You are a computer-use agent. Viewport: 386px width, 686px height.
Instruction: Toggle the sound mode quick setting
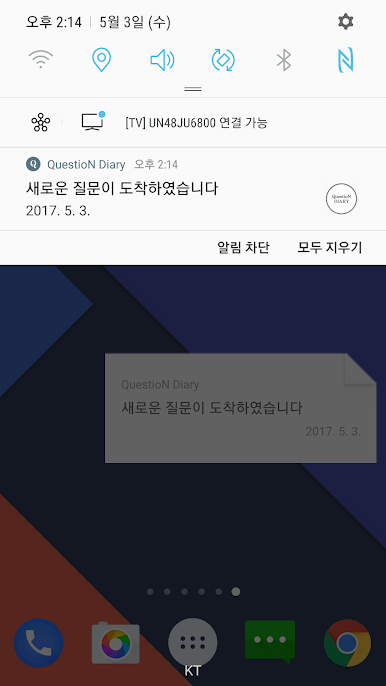[x=162, y=60]
